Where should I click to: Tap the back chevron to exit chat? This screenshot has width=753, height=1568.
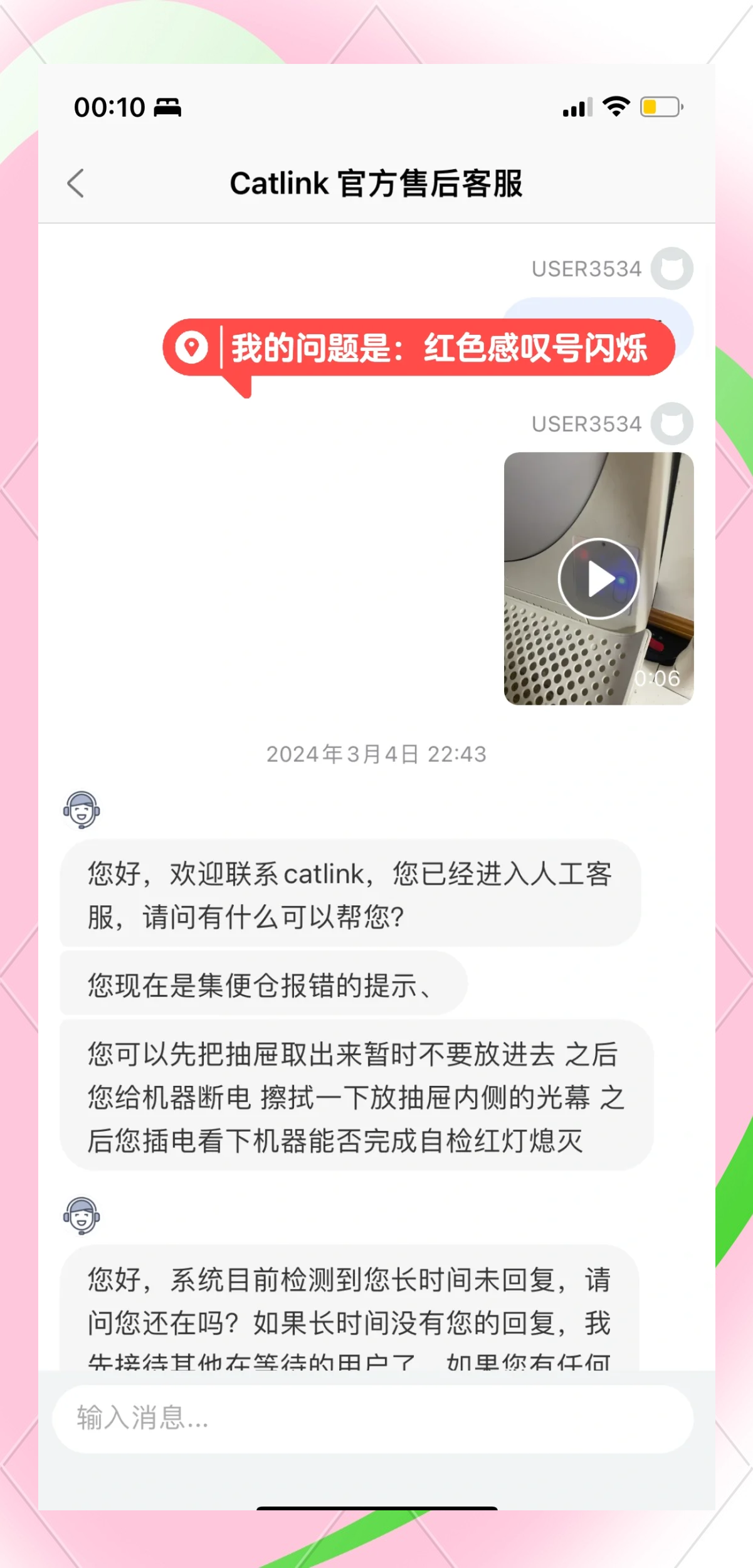(75, 183)
